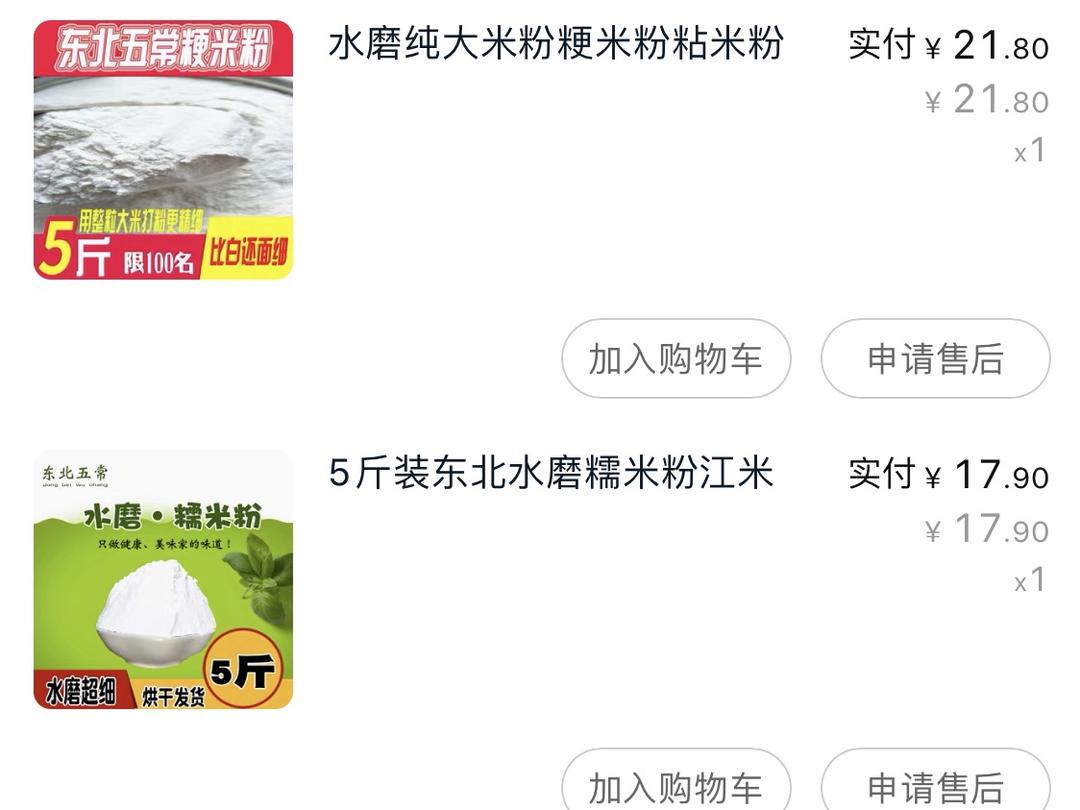The width and height of the screenshot is (1080, 810).
Task: Add 东北水磨糯米粉 item to shopping cart
Action: pos(676,786)
